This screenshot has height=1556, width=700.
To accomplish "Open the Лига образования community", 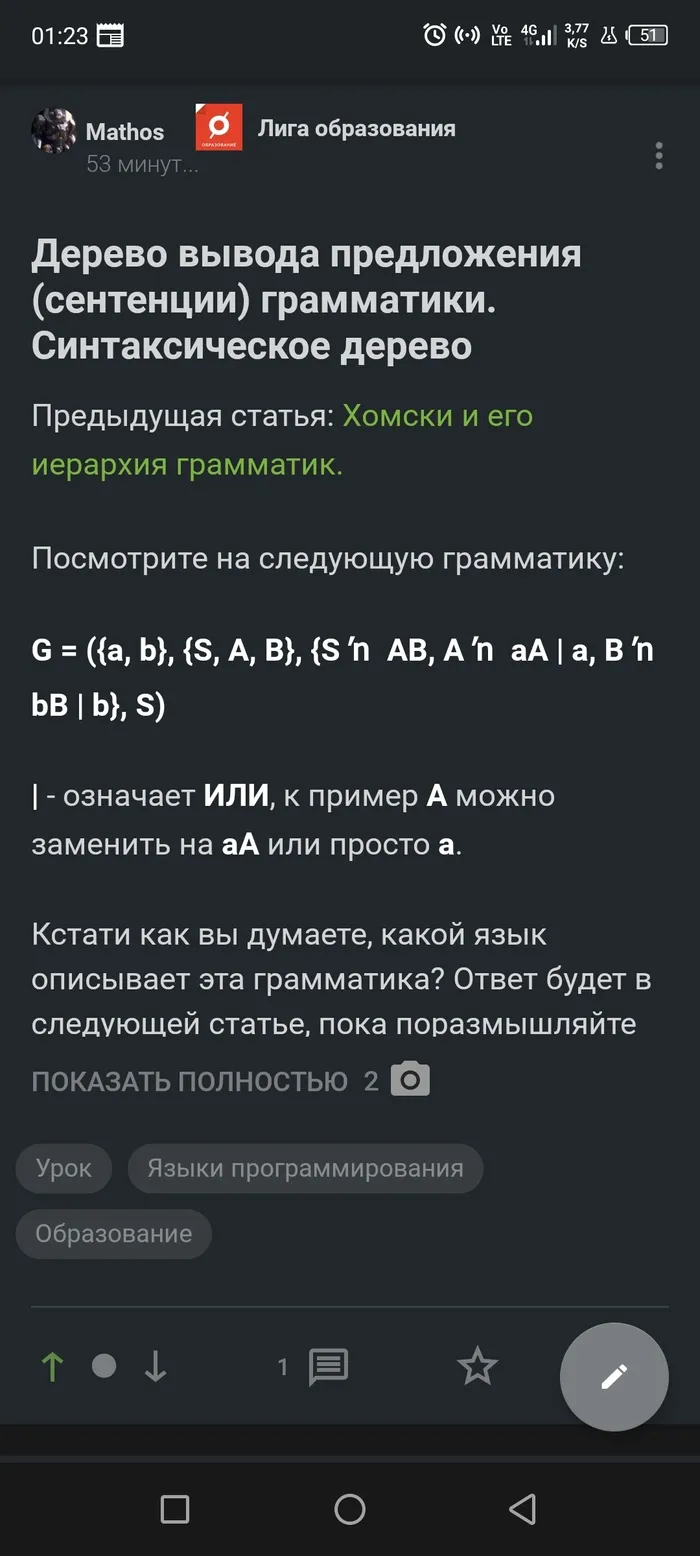I will tap(356, 128).
